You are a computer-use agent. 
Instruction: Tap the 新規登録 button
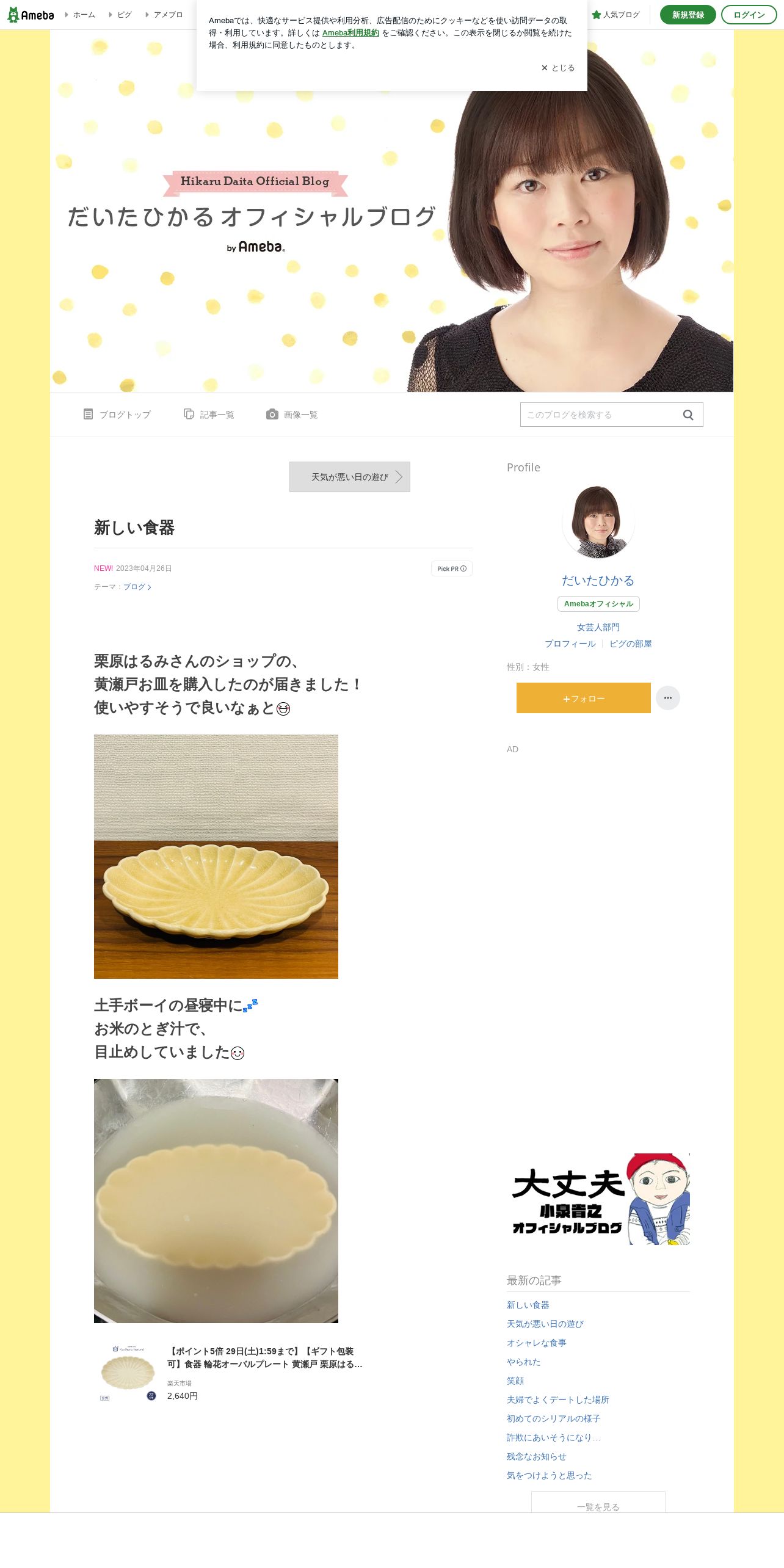pyautogui.click(x=688, y=15)
